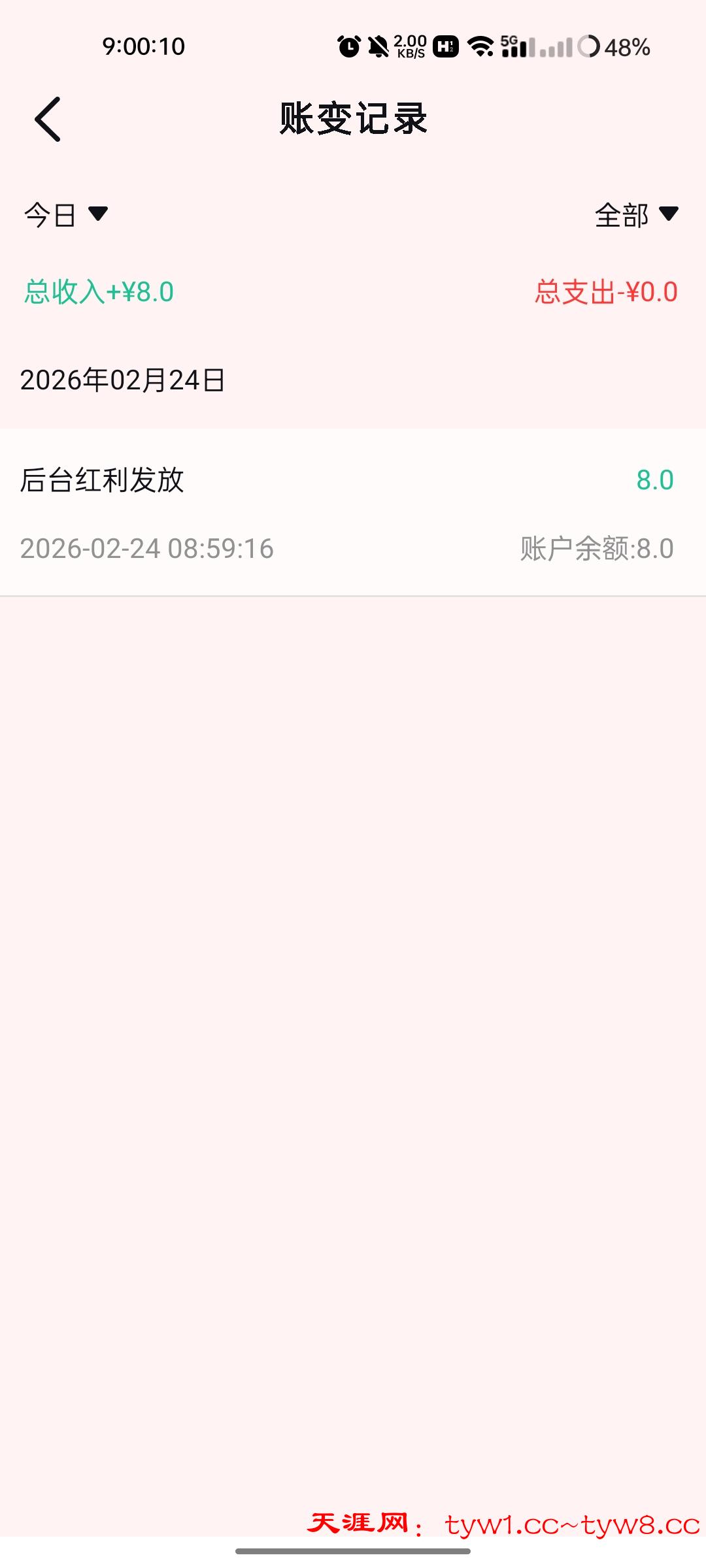Open the 今日 date filter dropdown
Screen dimensions: 706x1568
tap(65, 214)
